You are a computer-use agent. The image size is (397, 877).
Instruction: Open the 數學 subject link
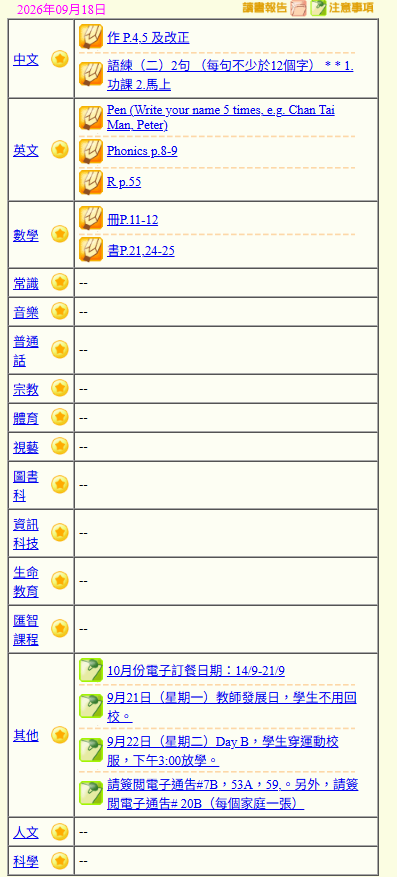tap(26, 235)
